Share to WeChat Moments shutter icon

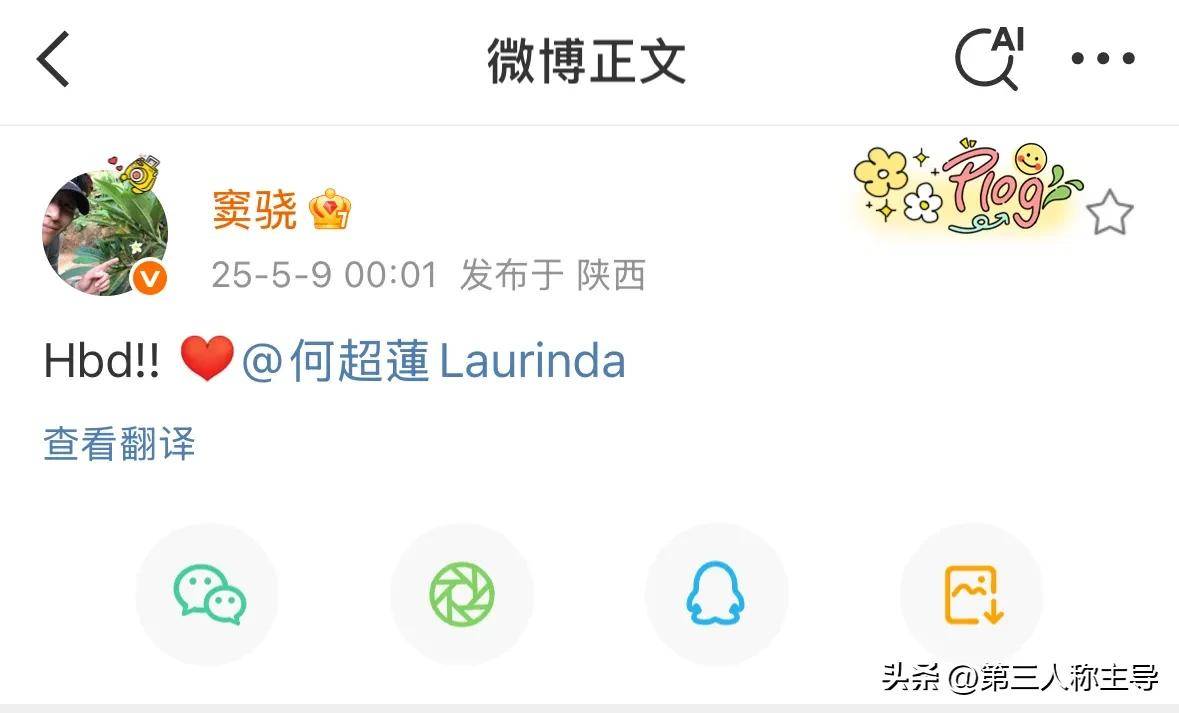point(462,595)
